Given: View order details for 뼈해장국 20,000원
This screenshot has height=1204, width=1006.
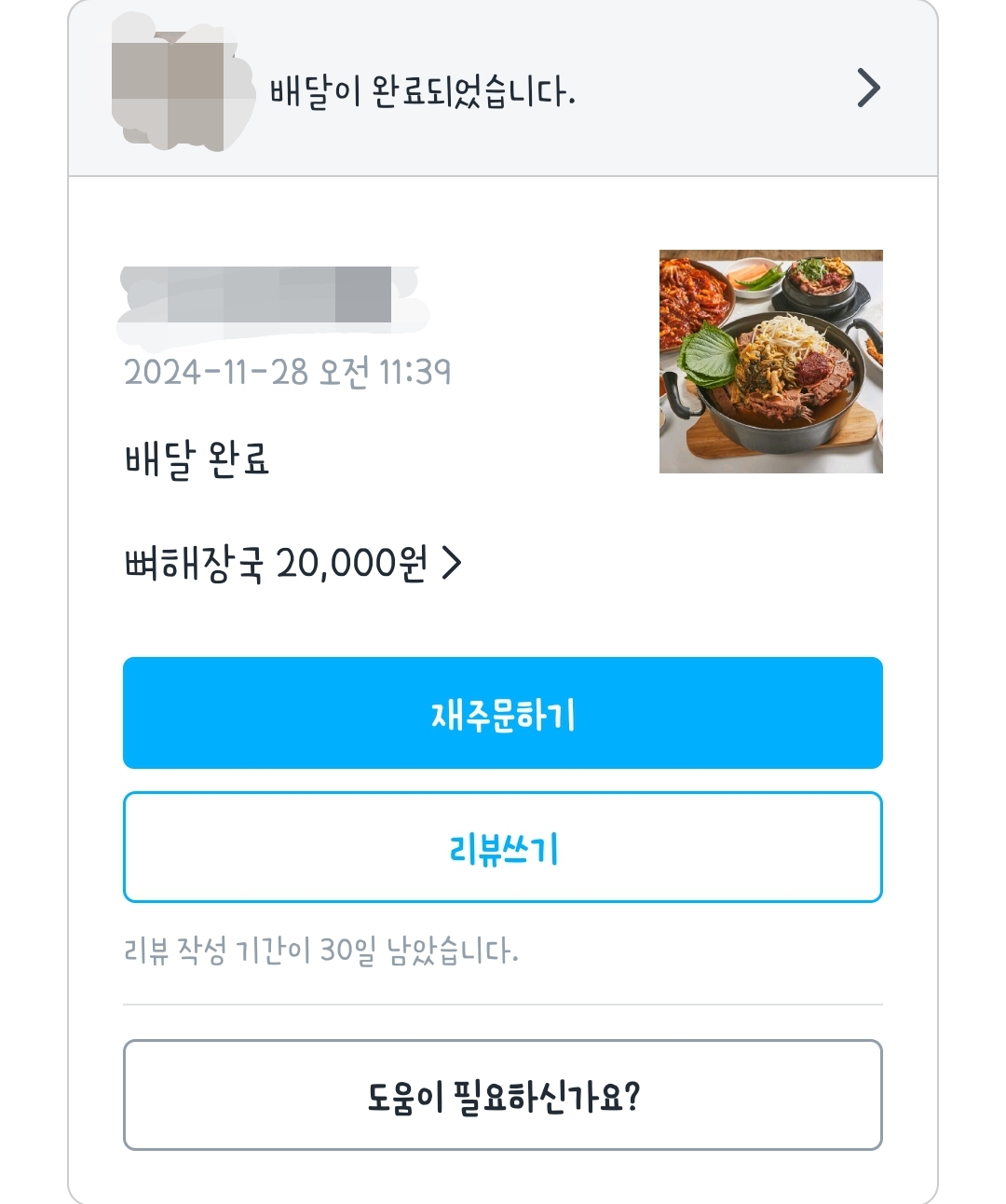Looking at the screenshot, I should pos(292,563).
